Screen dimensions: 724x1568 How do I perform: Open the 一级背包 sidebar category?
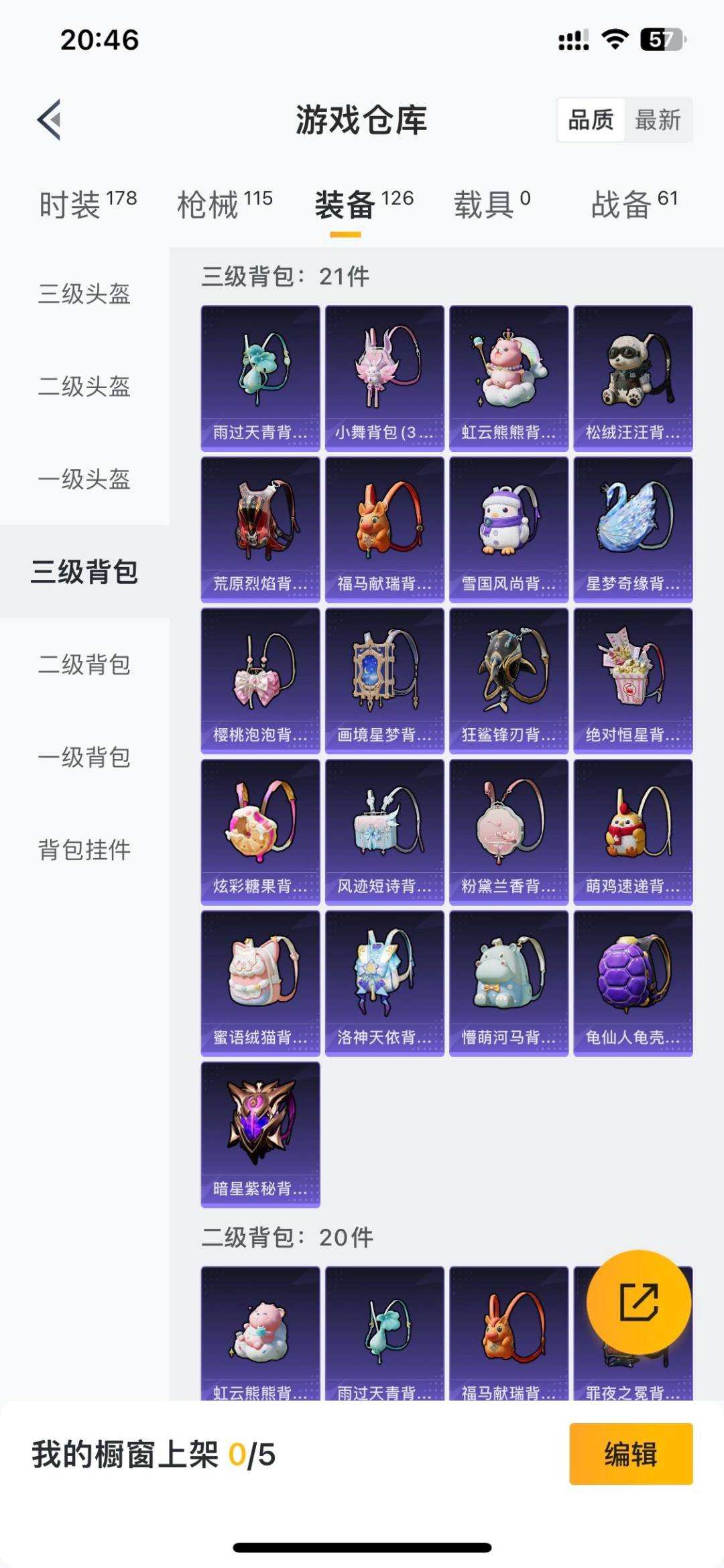click(x=85, y=758)
